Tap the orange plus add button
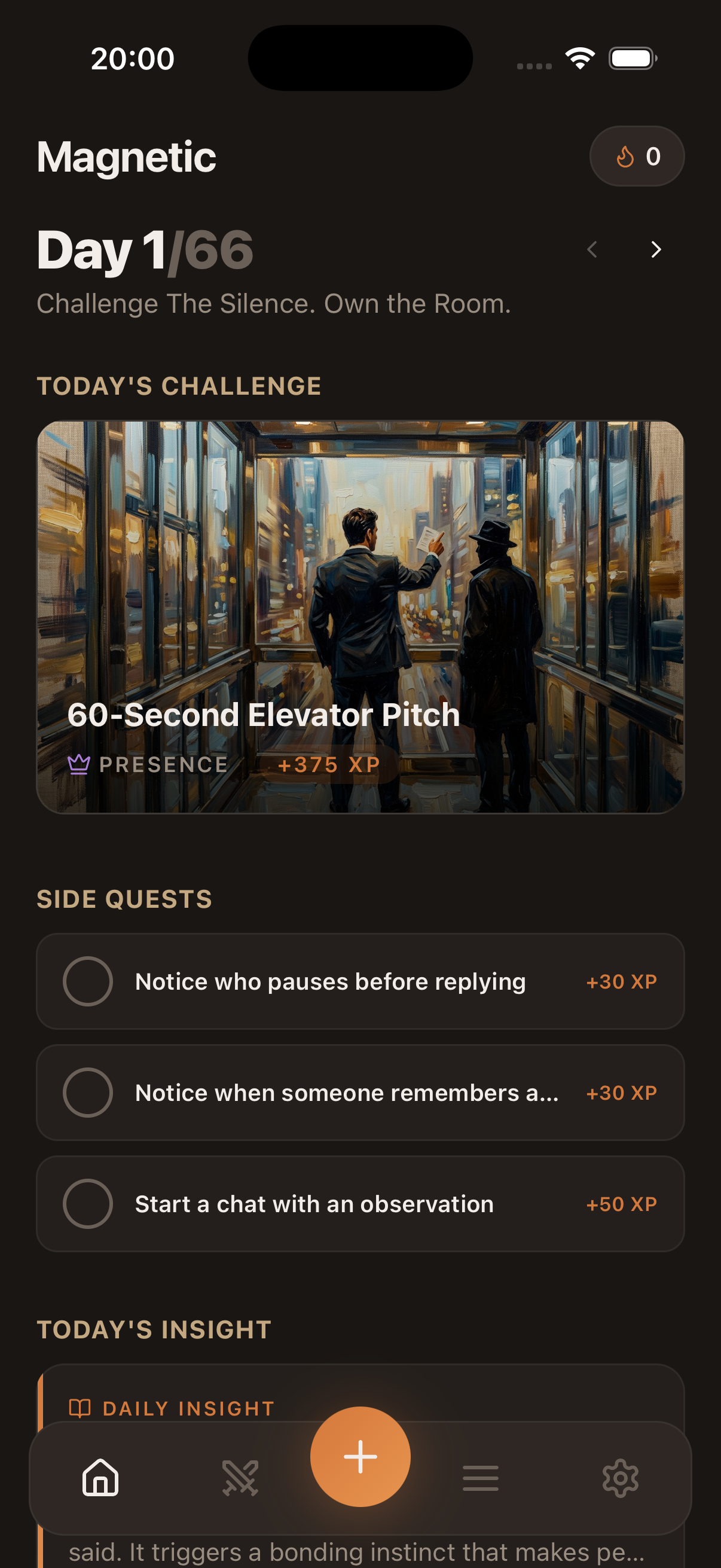The height and width of the screenshot is (1568, 721). tap(360, 1457)
